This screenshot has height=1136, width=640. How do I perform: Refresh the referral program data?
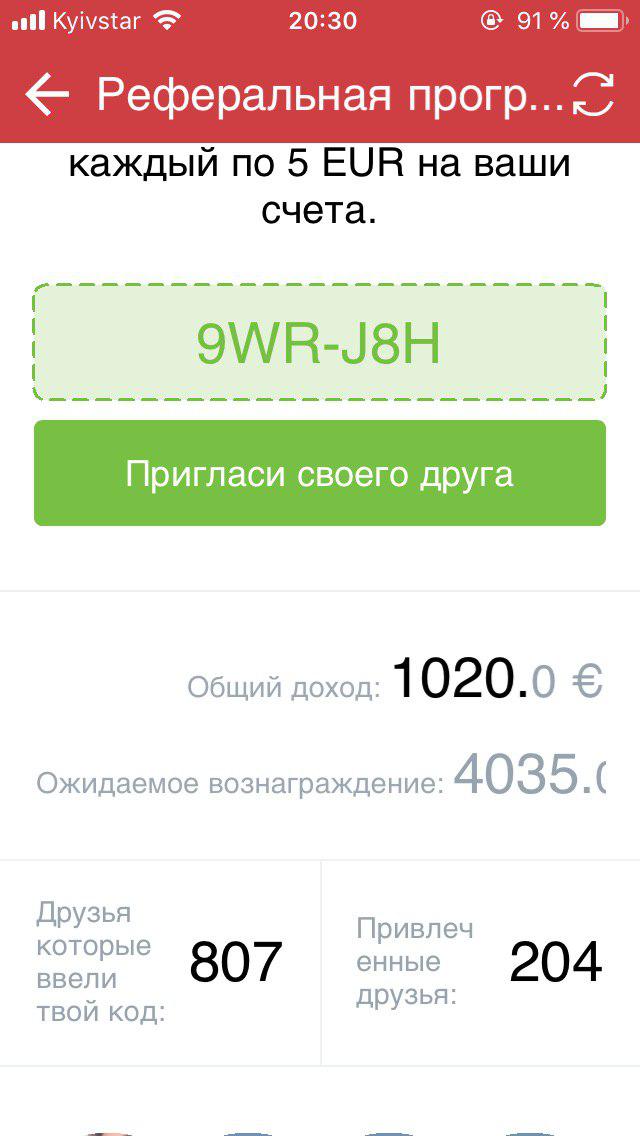coord(592,95)
